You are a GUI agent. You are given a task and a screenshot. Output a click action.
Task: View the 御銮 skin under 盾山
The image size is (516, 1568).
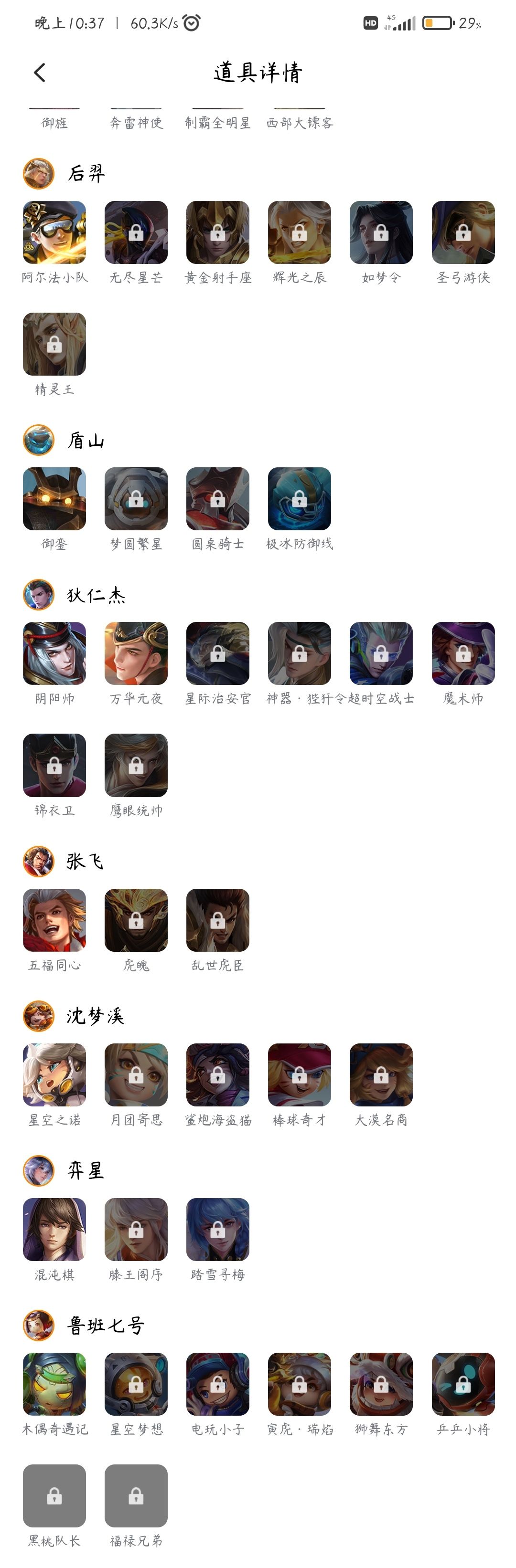pyautogui.click(x=54, y=498)
